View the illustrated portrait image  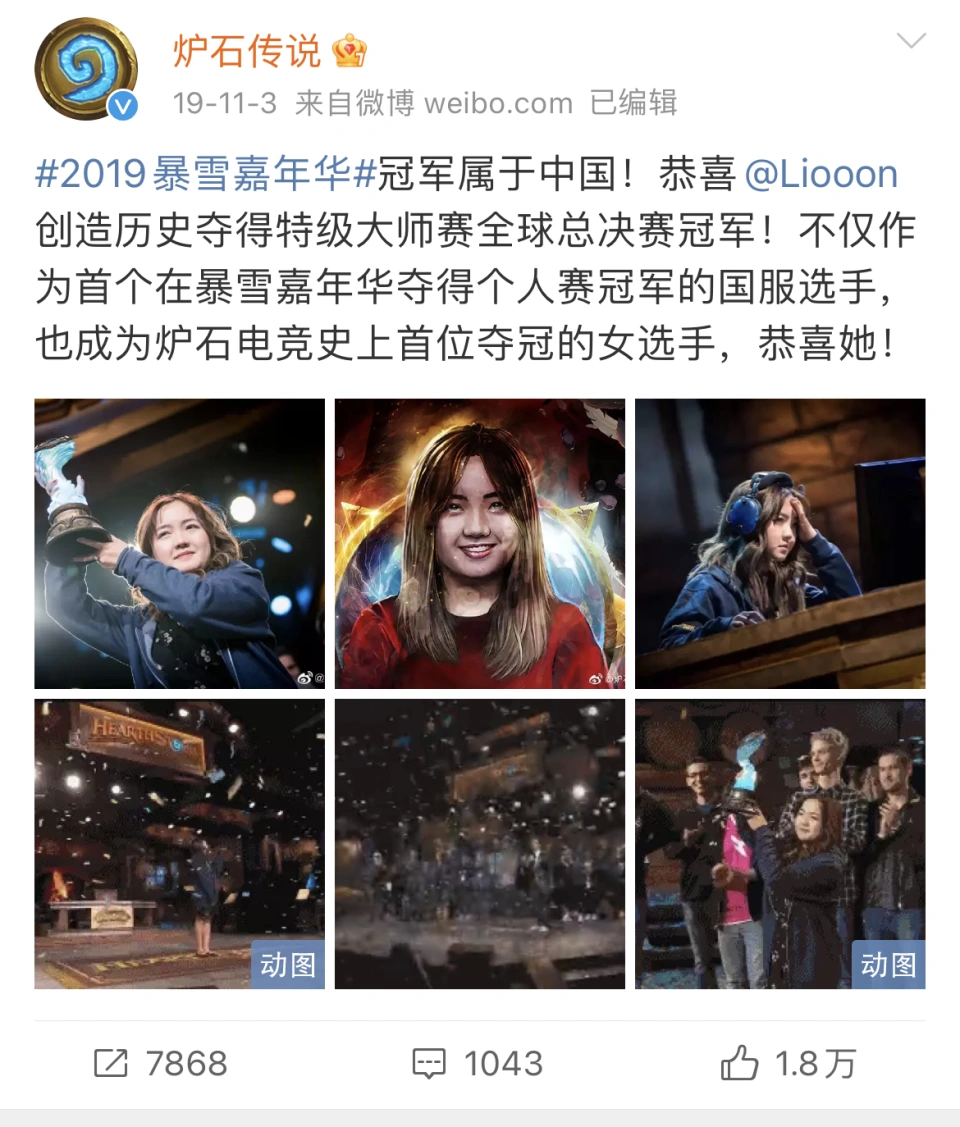coord(480,543)
